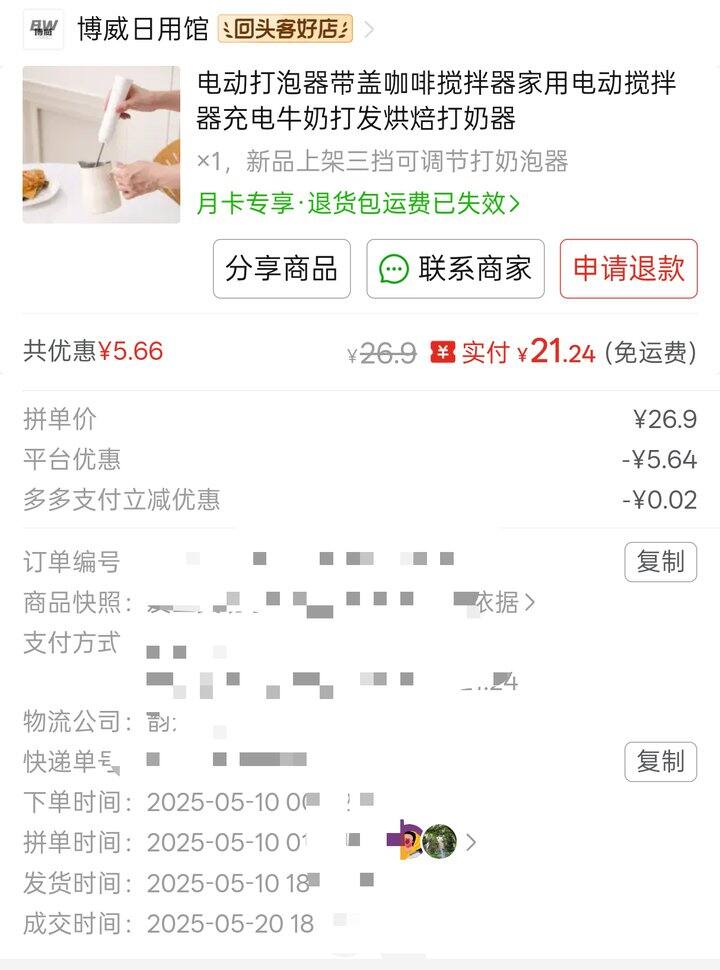The width and height of the screenshot is (720, 970).
Task: Open the 月卡专享 退货包运费已失效 link
Action: pyautogui.click(x=358, y=203)
